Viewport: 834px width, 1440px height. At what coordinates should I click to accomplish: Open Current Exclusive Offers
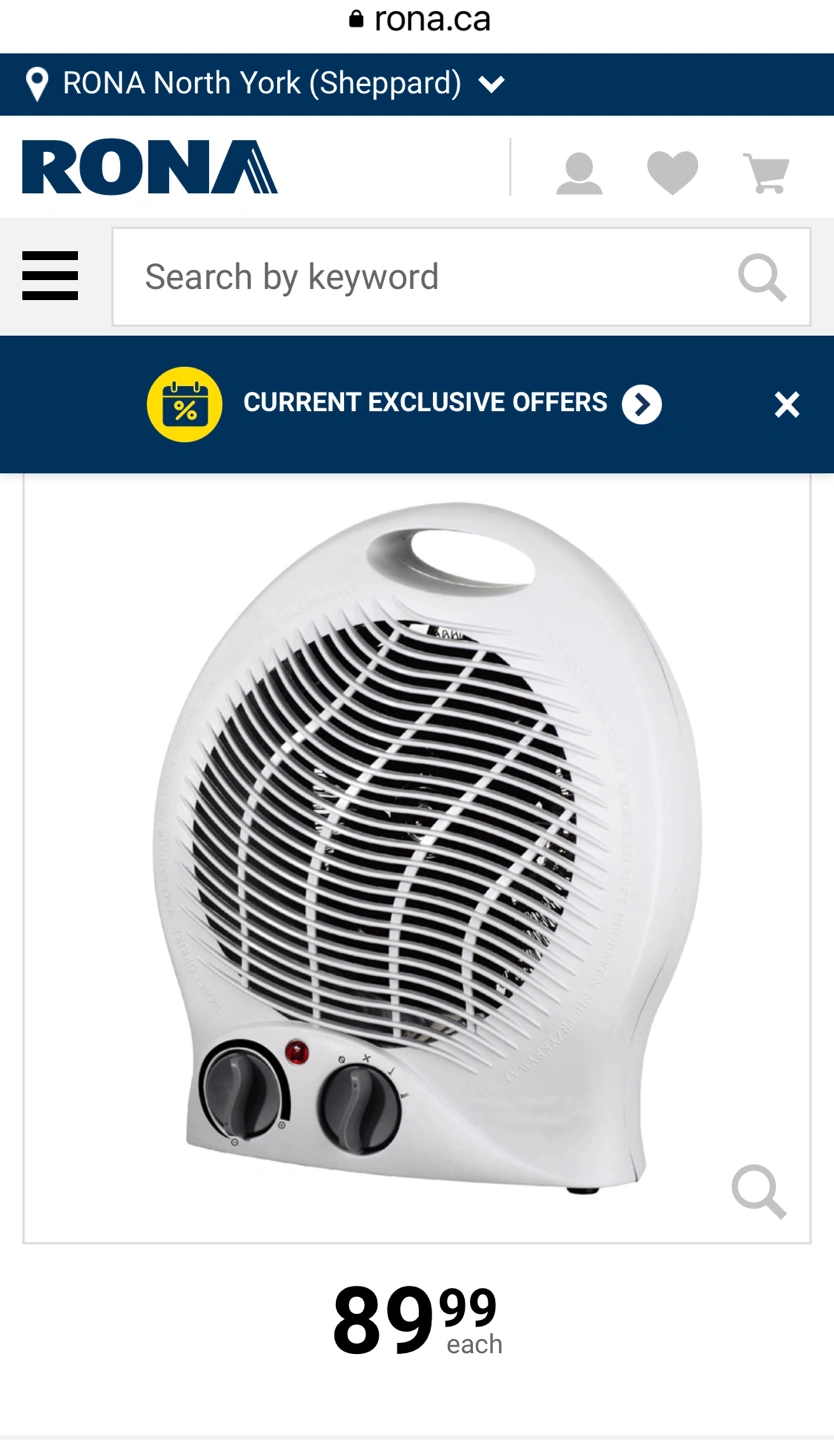coord(425,404)
